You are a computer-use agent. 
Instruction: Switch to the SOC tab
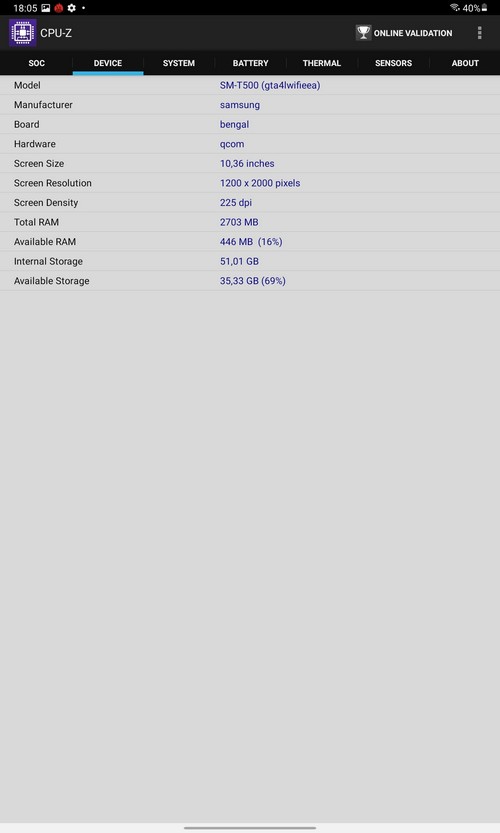click(36, 63)
